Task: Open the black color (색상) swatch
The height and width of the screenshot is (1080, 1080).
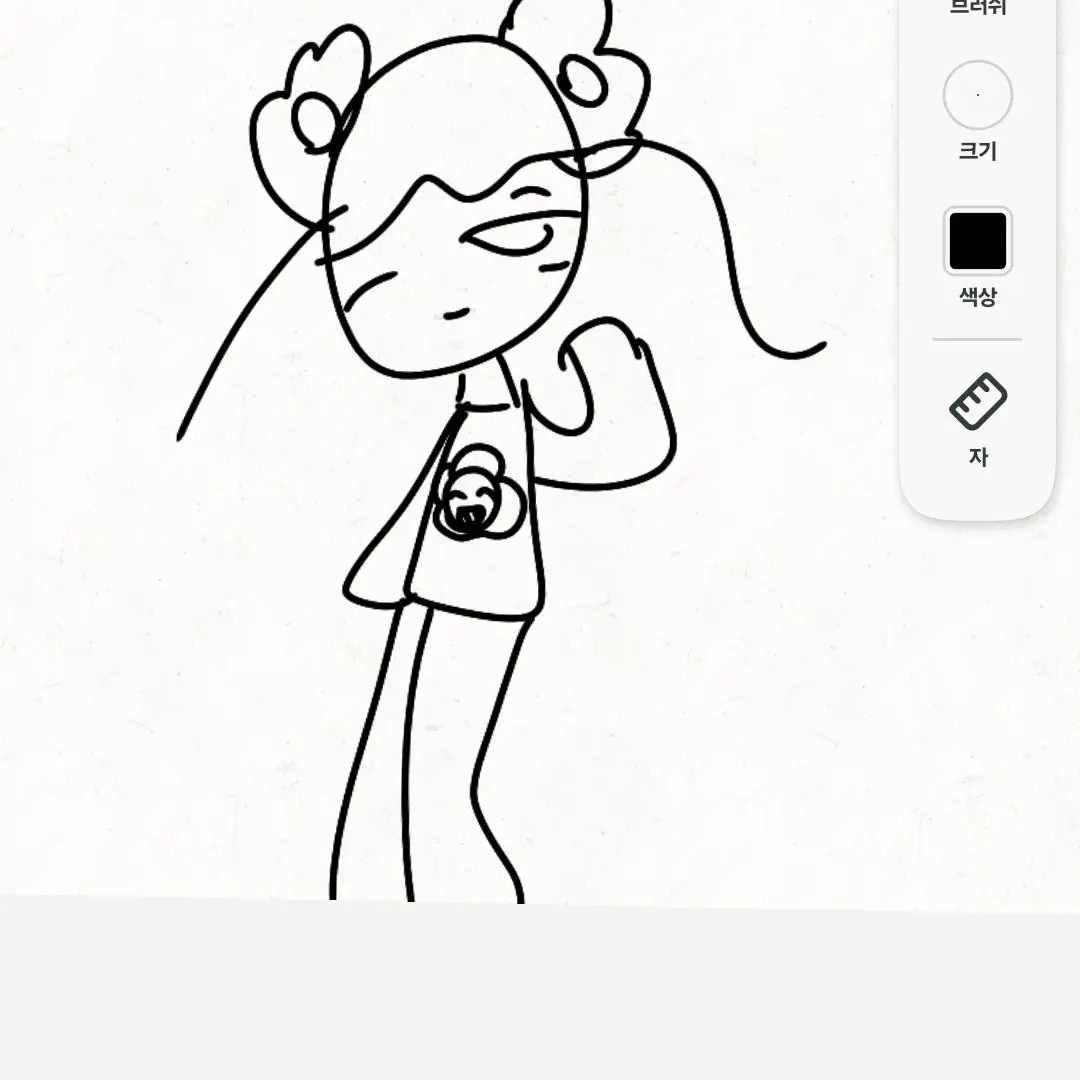Action: coord(977,241)
